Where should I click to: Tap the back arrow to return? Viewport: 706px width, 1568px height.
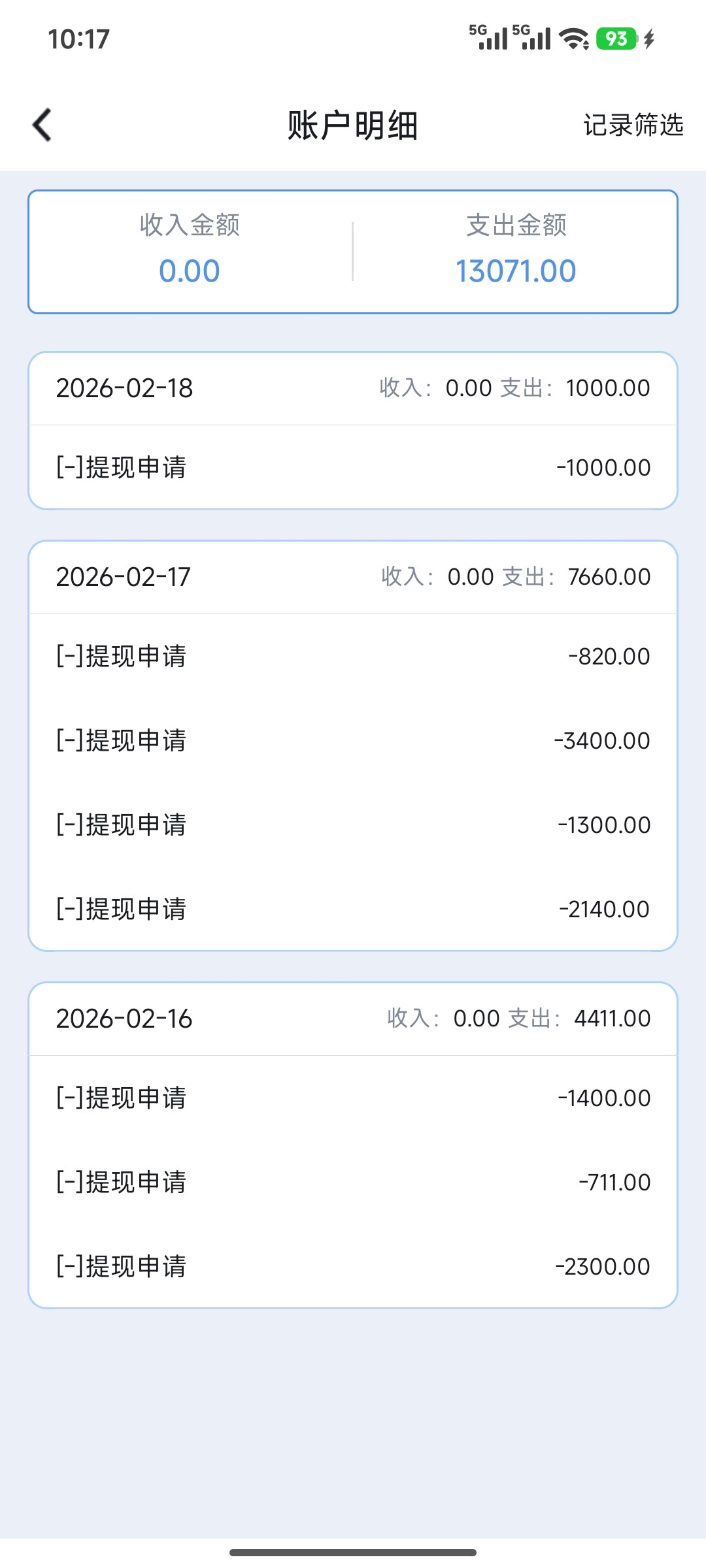tap(41, 124)
